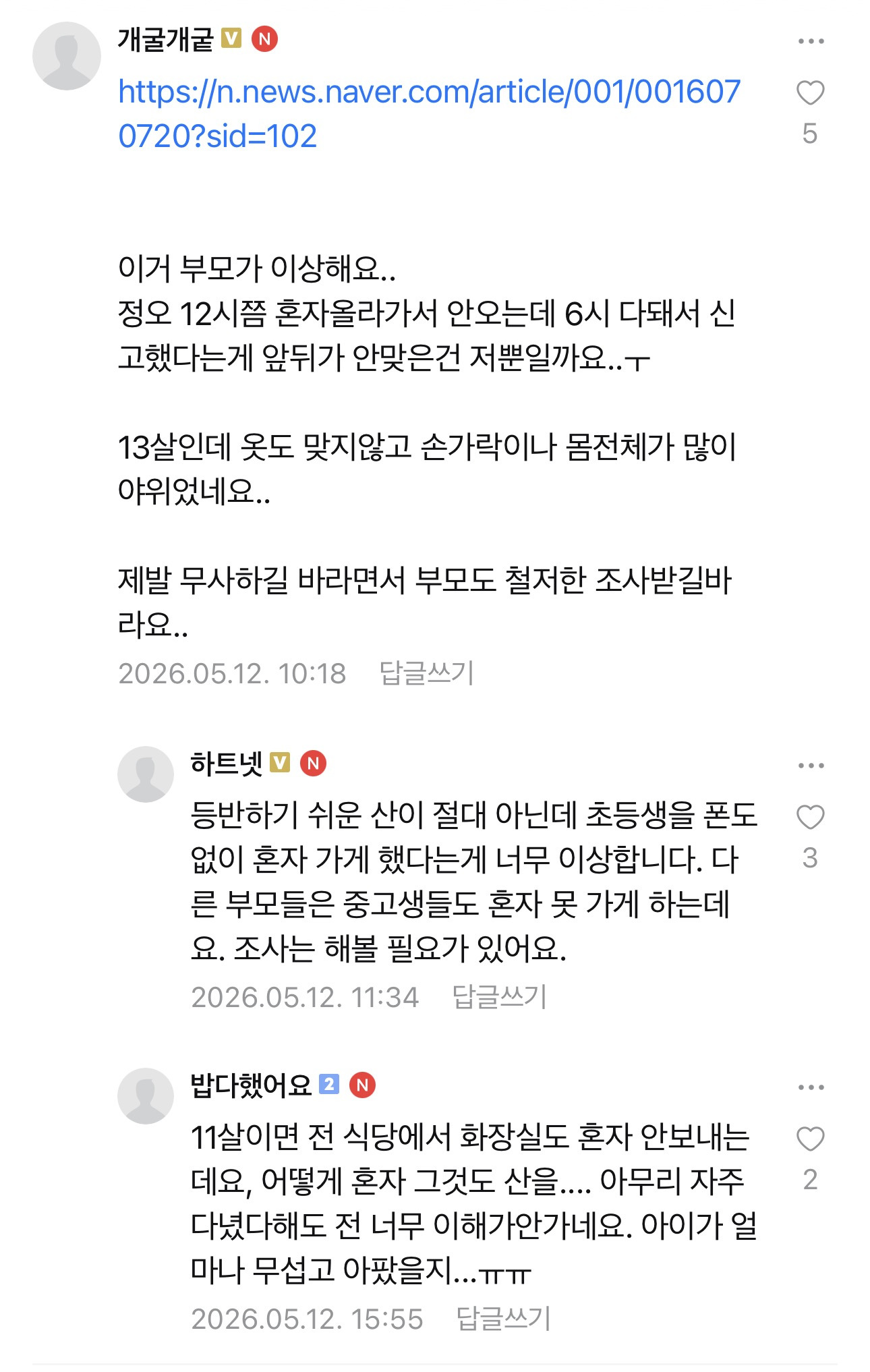870x1372 pixels.
Task: Open the n.news.naver.com article link
Action: coord(429,113)
